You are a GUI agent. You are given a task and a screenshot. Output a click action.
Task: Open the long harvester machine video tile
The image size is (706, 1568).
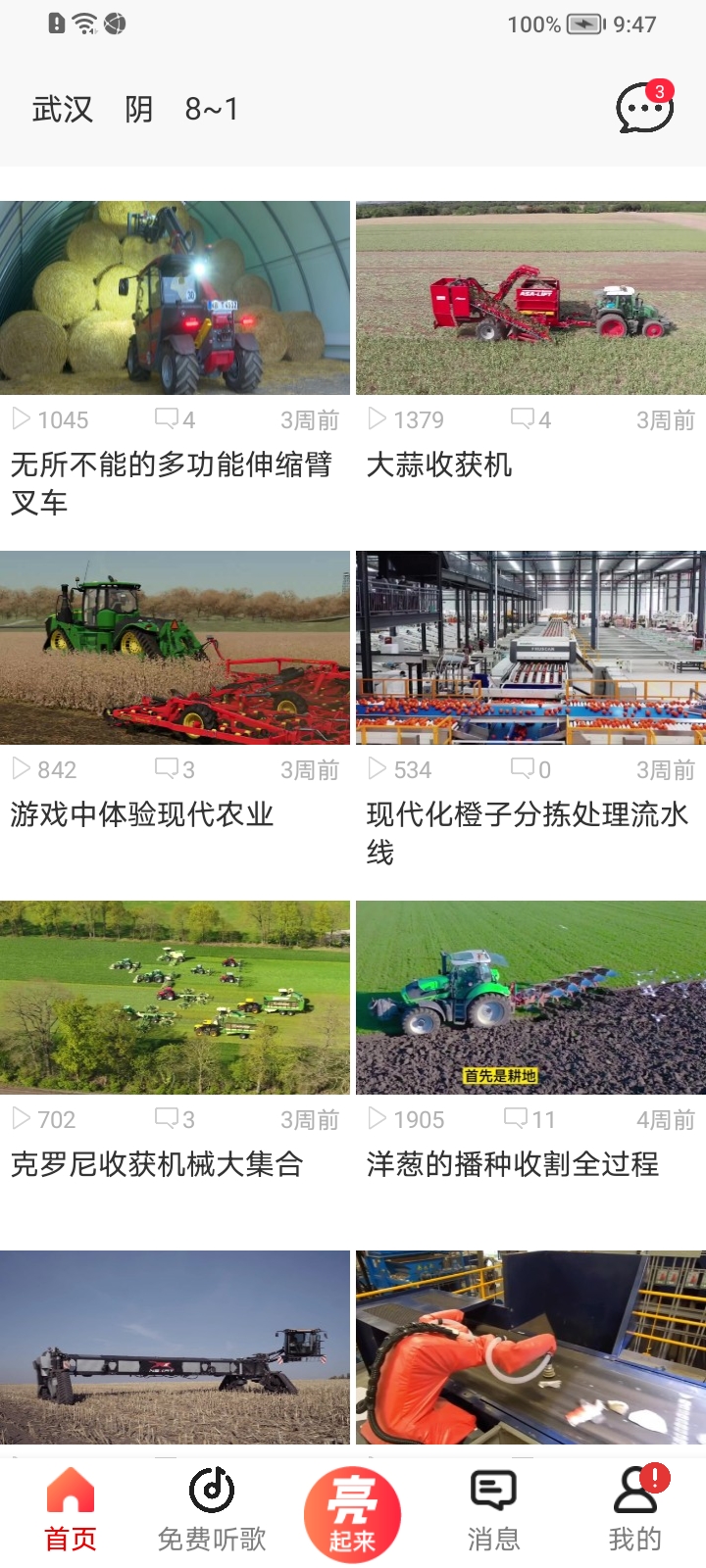pyautogui.click(x=175, y=1347)
